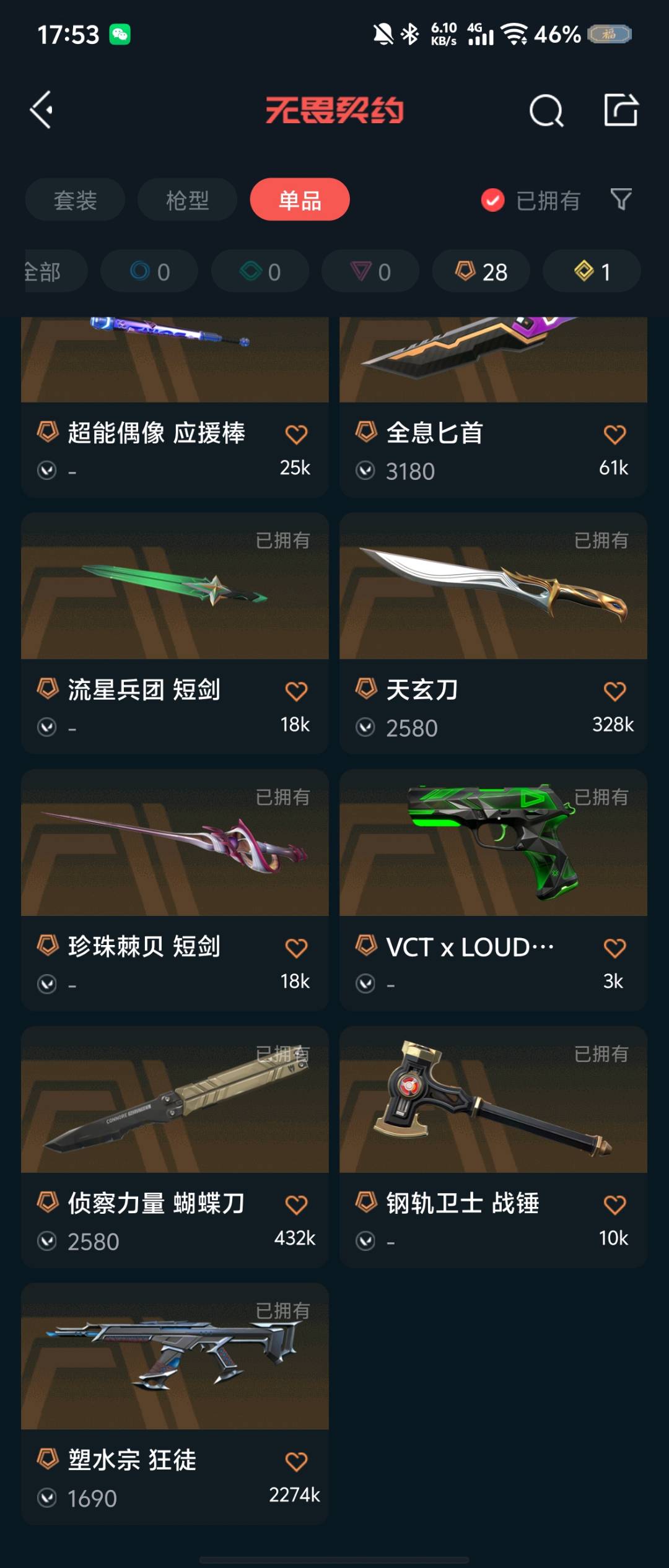Filter by the yellow tier chip showing 1
Image resolution: width=669 pixels, height=1568 pixels.
tap(592, 271)
